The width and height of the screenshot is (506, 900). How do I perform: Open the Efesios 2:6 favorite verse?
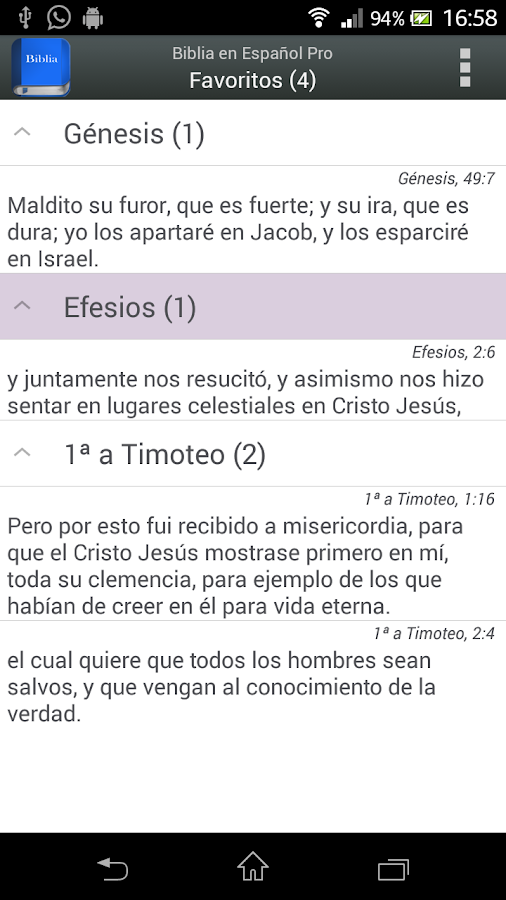click(x=253, y=380)
